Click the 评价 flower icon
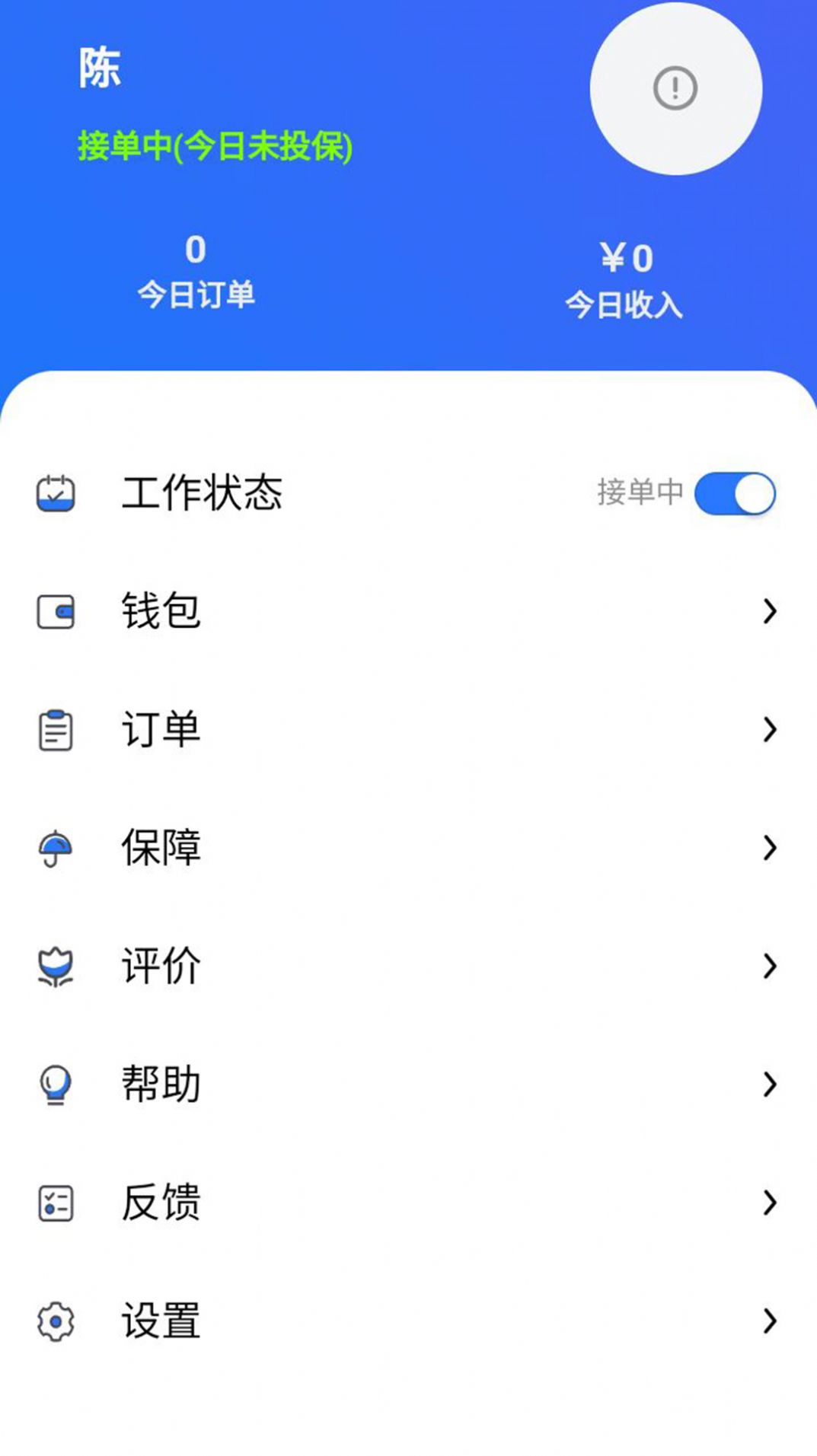The width and height of the screenshot is (817, 1456). [x=55, y=965]
